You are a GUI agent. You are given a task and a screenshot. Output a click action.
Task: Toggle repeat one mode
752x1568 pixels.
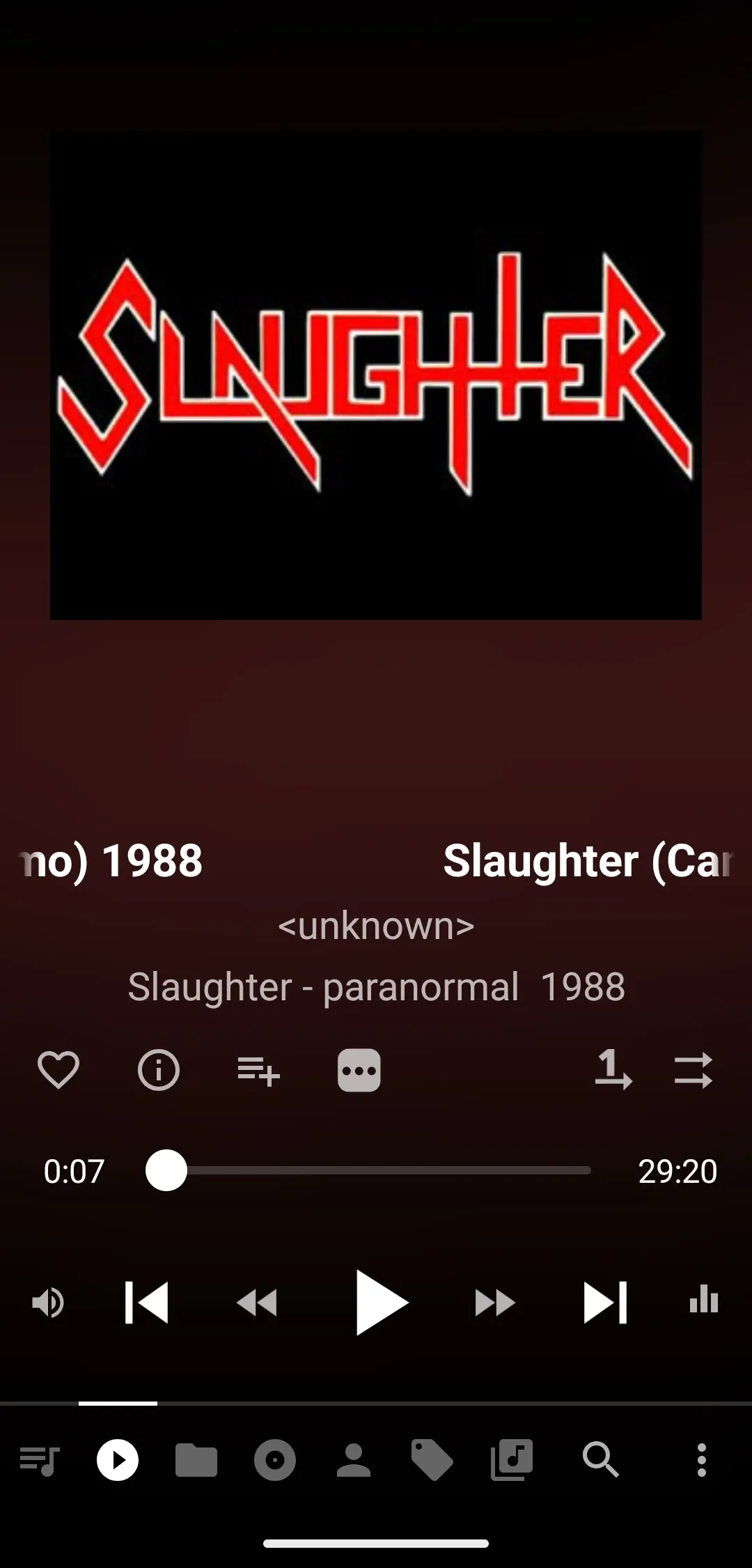click(x=613, y=1069)
